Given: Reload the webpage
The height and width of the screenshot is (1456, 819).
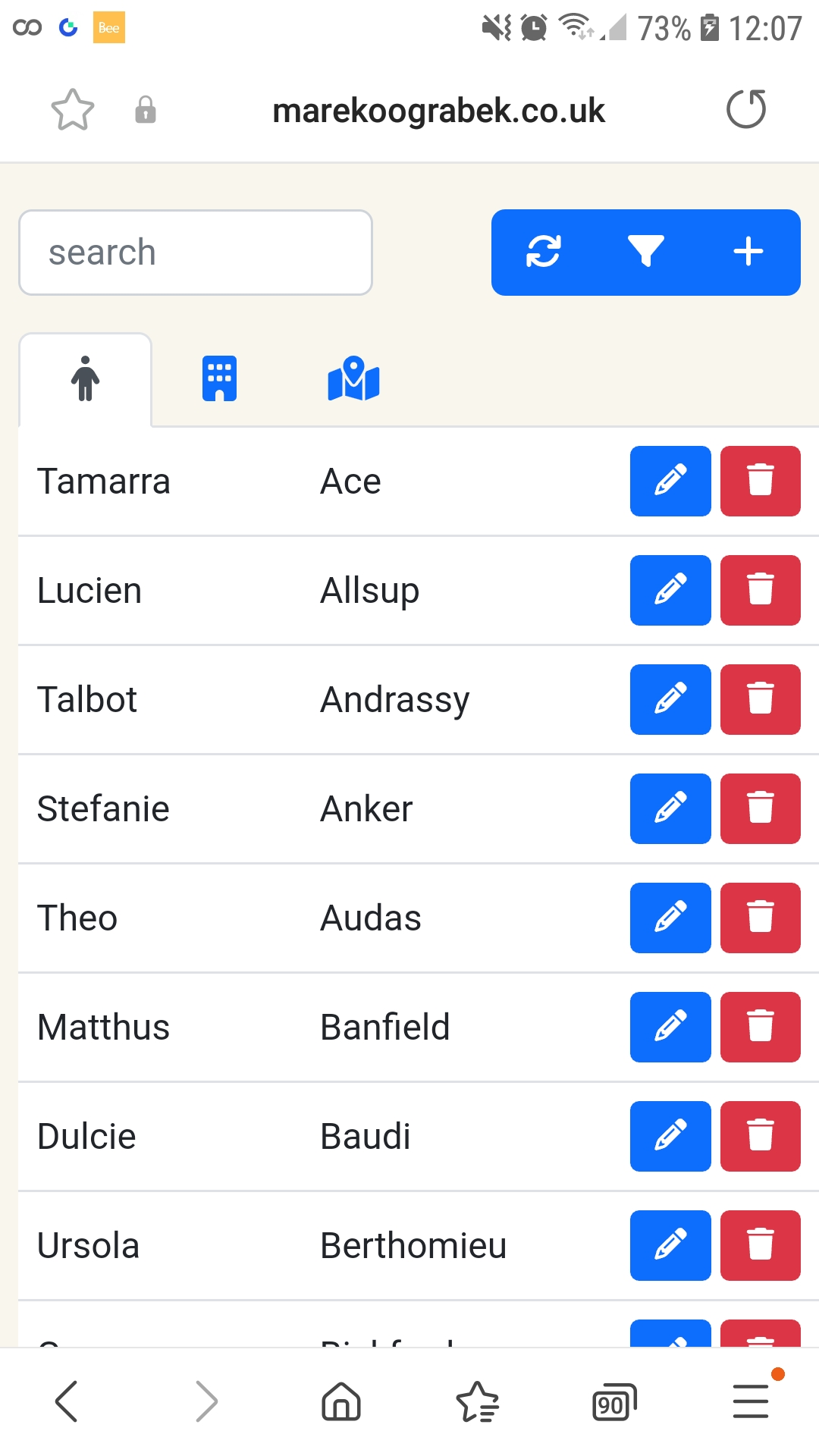Looking at the screenshot, I should pos(746,110).
